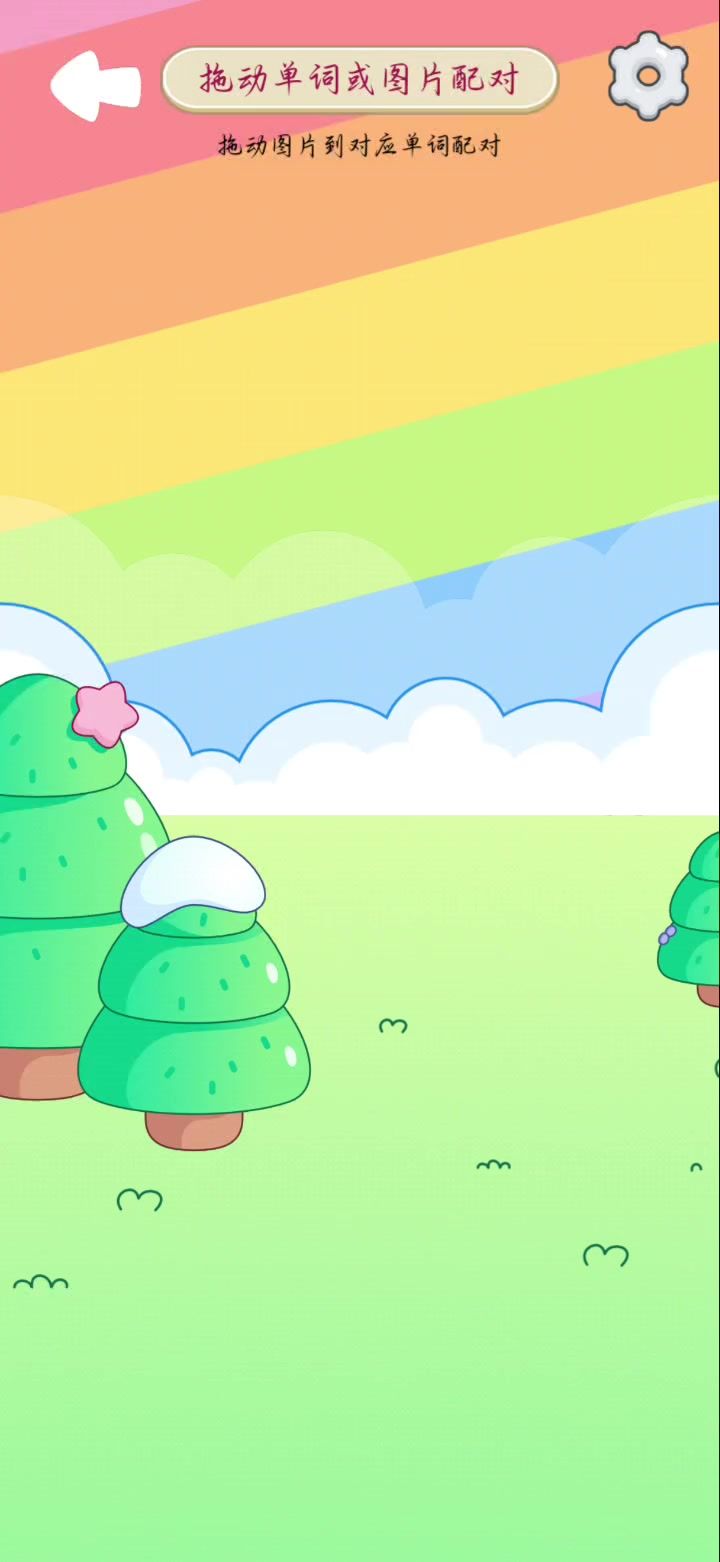The height and width of the screenshot is (1562, 720).
Task: Open the settings gear
Action: 648,76
